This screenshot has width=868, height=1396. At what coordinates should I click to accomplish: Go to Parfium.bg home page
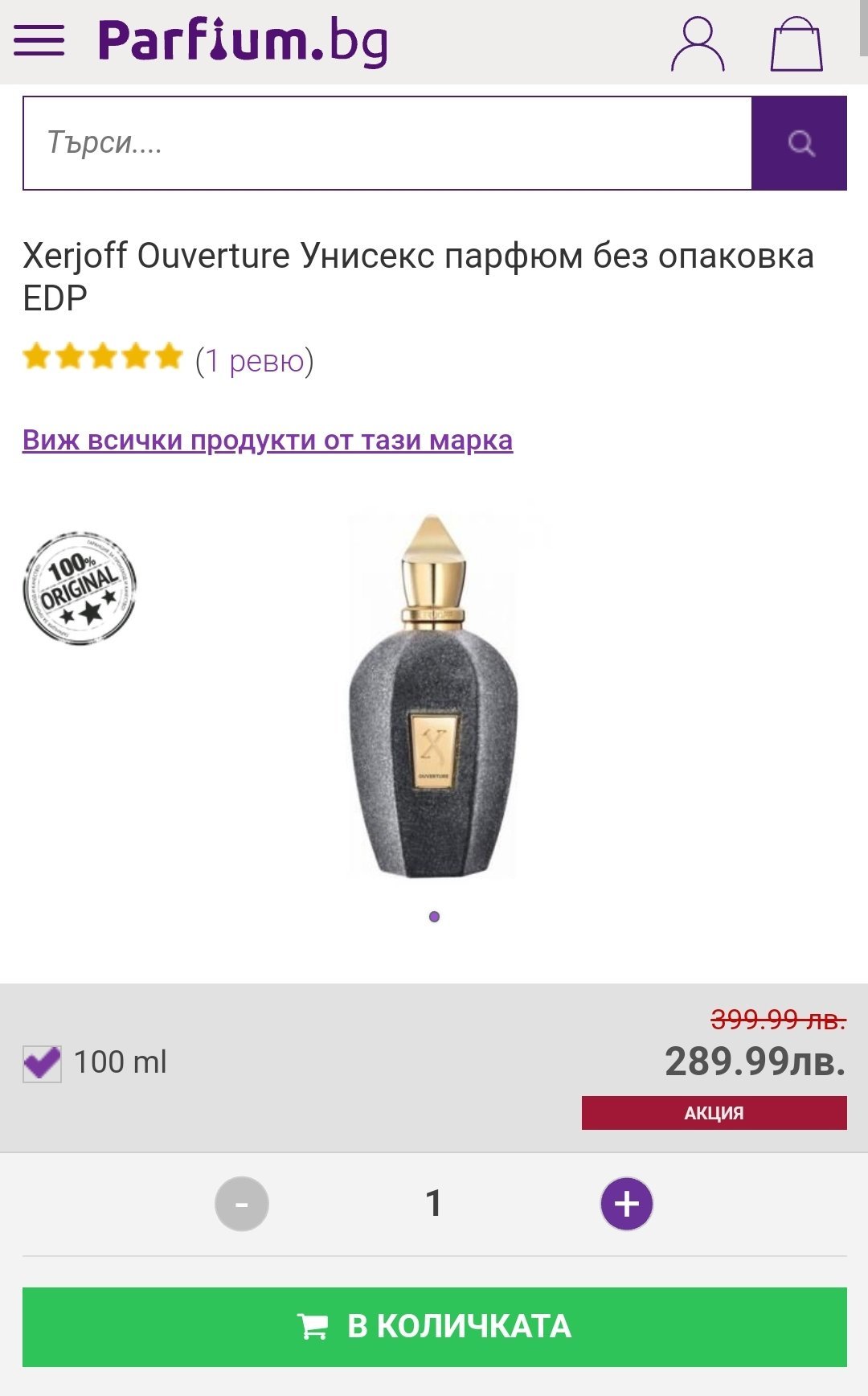[x=243, y=42]
